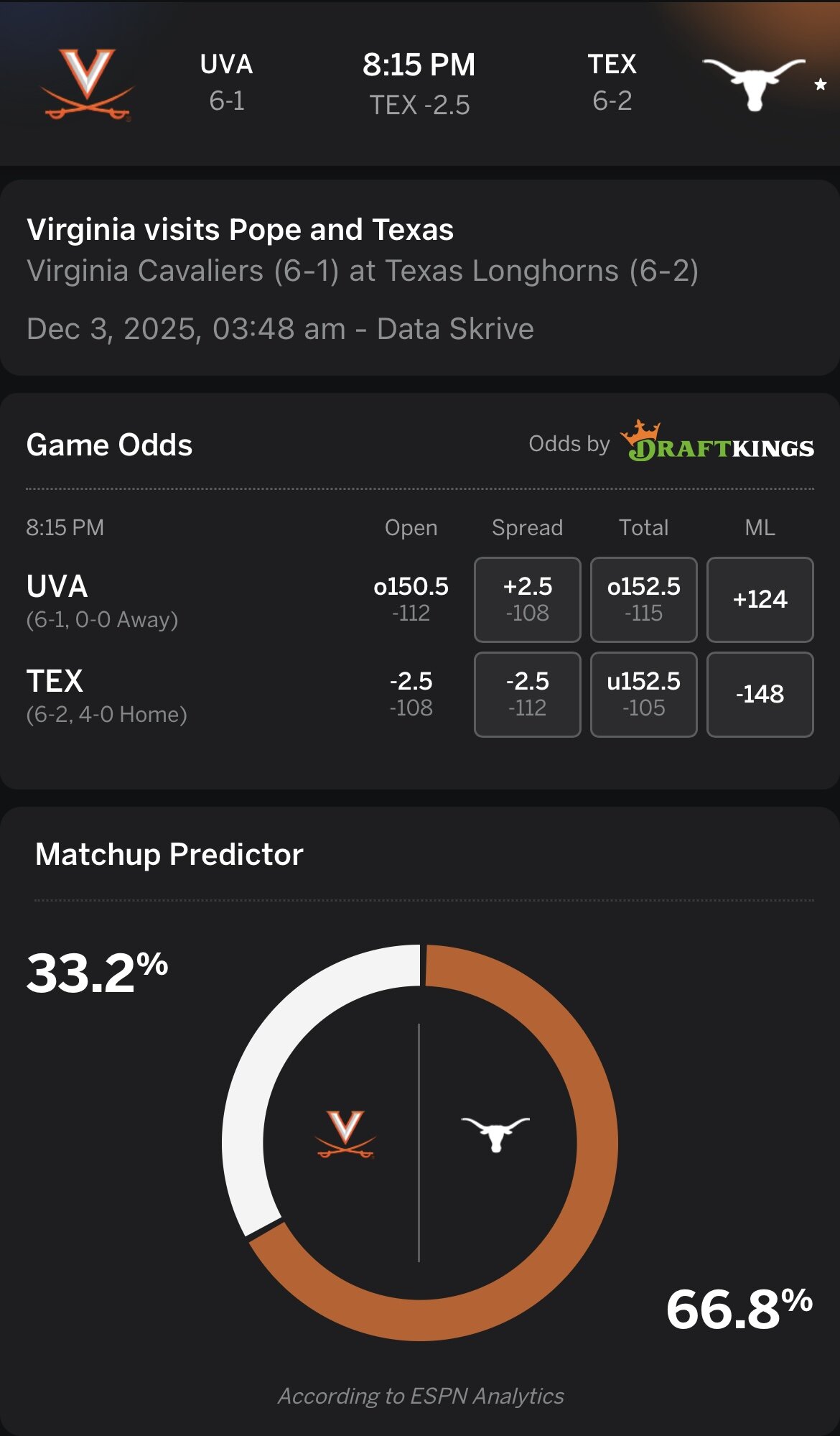Open the Virginia Cavaliers team logo
This screenshot has width=840, height=1436.
(87, 83)
